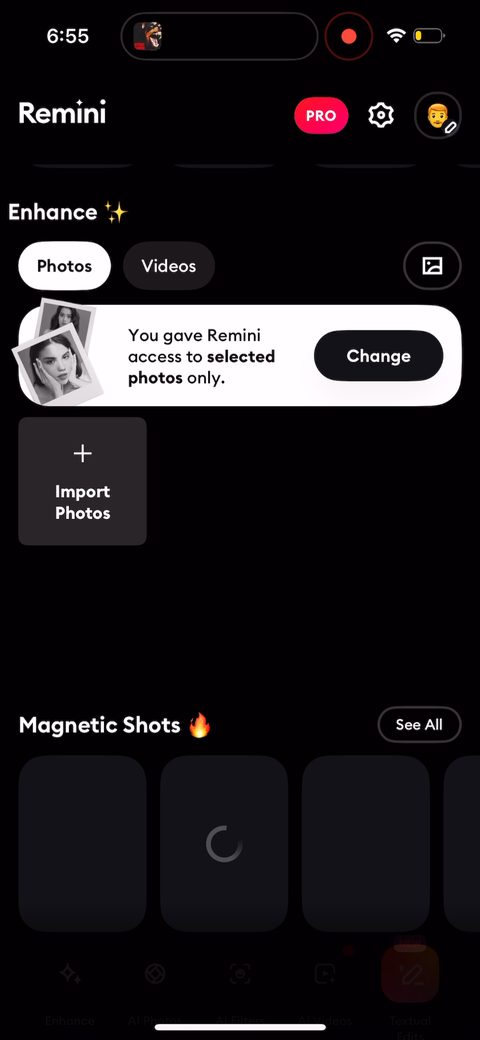Open the PRO subscription badge
The width and height of the screenshot is (480, 1040).
pos(321,115)
